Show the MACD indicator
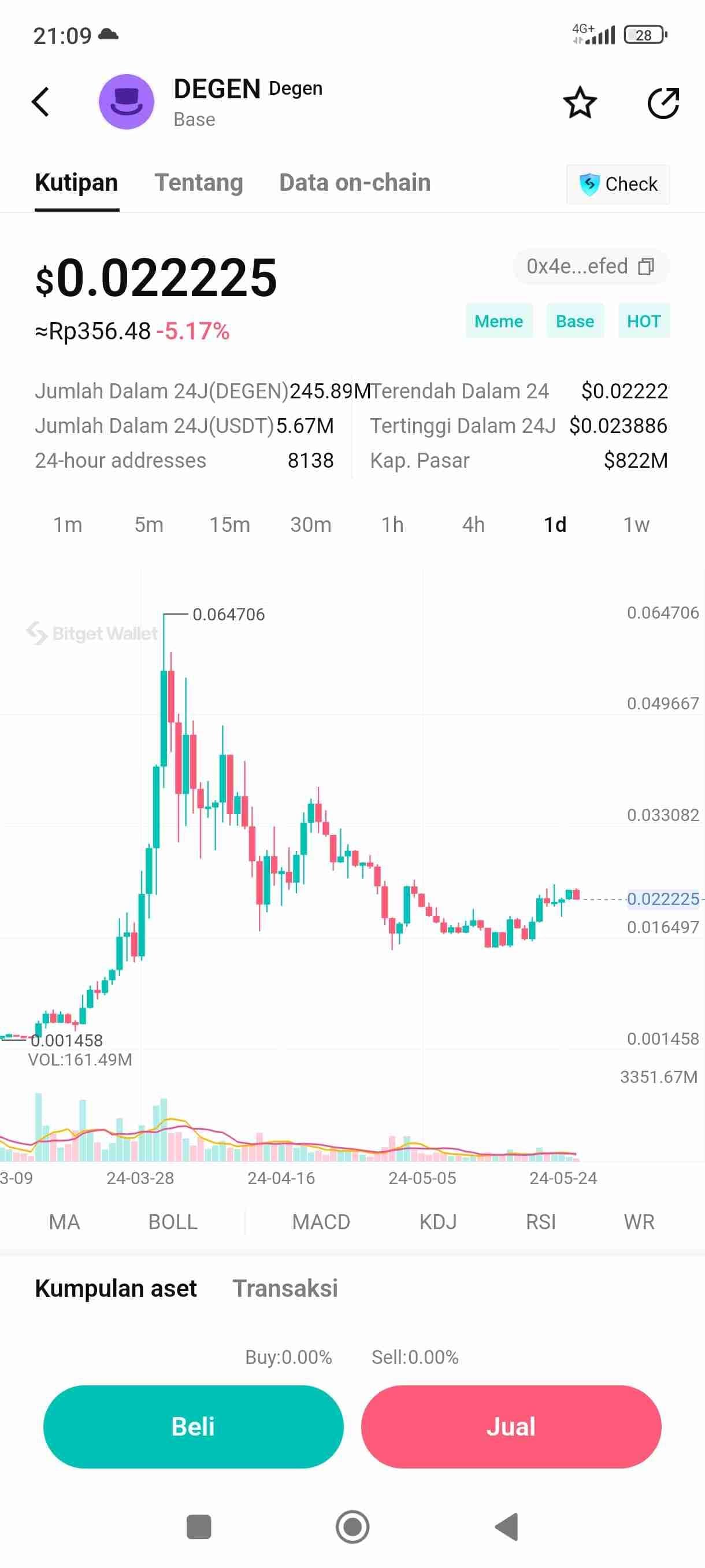 [321, 1222]
